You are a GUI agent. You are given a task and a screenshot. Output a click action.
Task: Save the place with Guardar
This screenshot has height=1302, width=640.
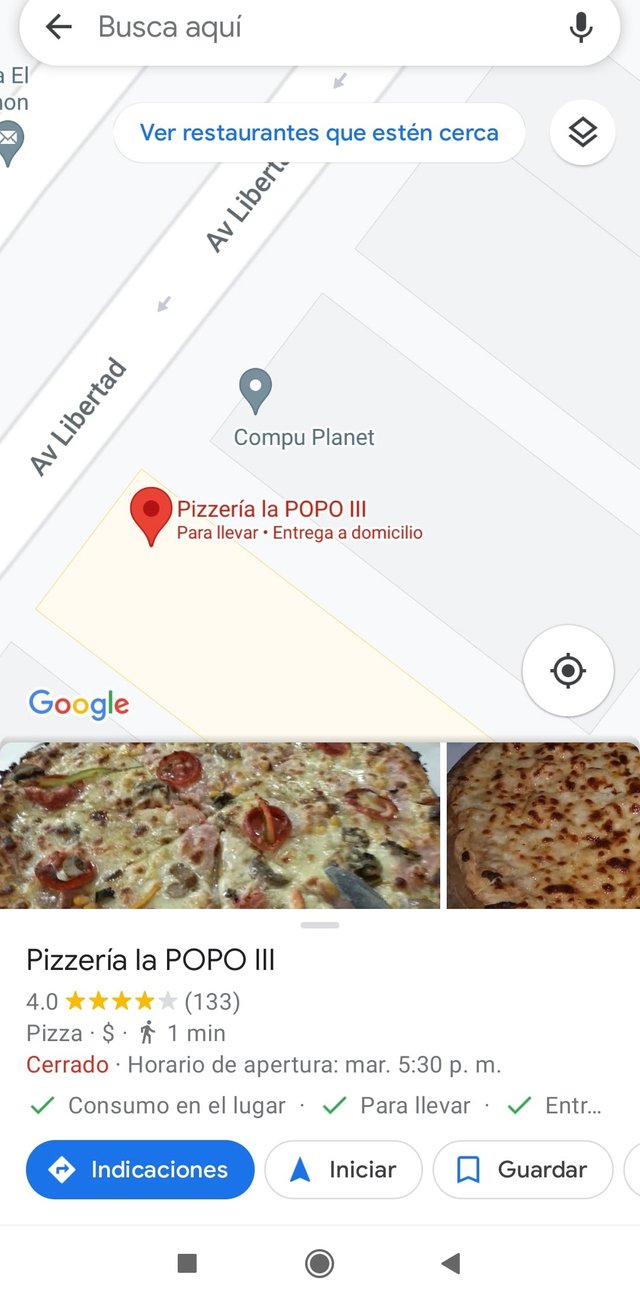(522, 1169)
